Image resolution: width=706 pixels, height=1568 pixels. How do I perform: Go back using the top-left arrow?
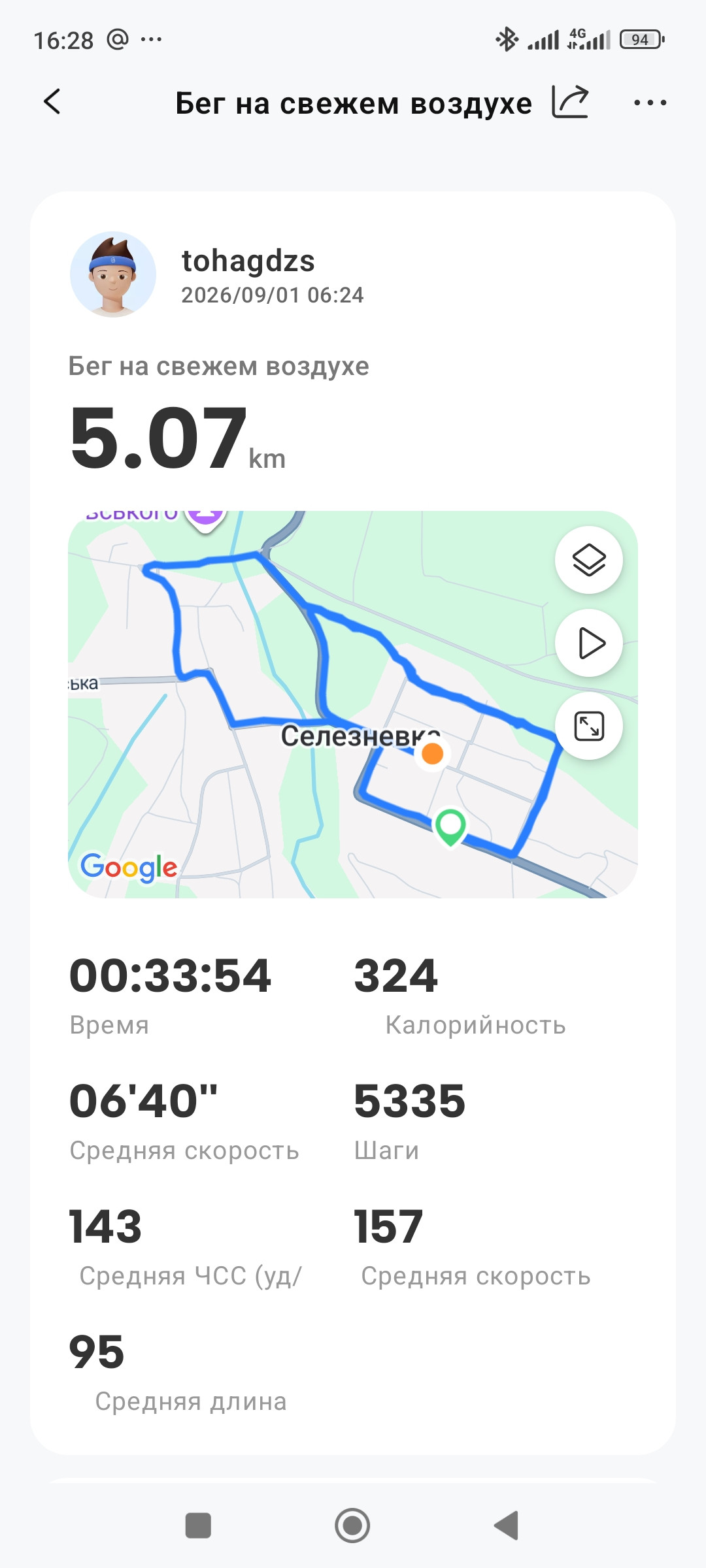(x=52, y=102)
